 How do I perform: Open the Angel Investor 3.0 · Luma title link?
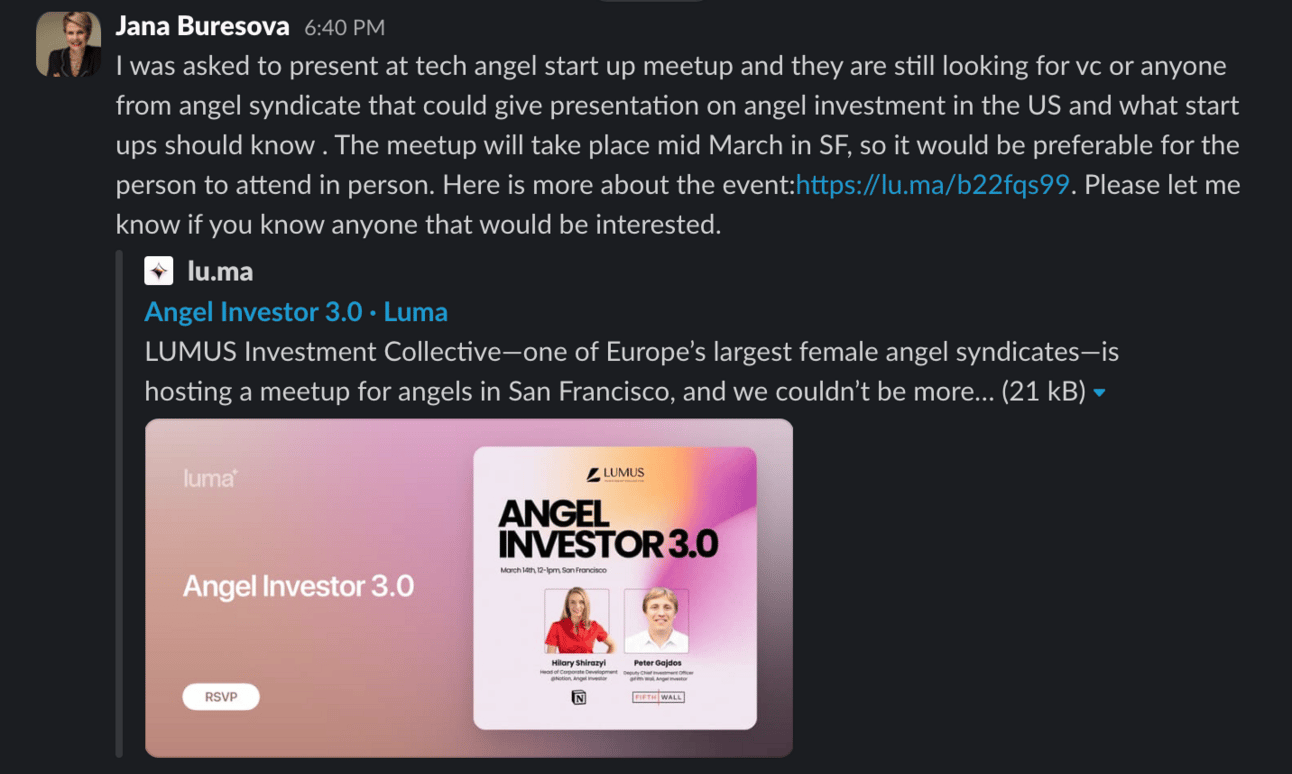click(x=295, y=312)
